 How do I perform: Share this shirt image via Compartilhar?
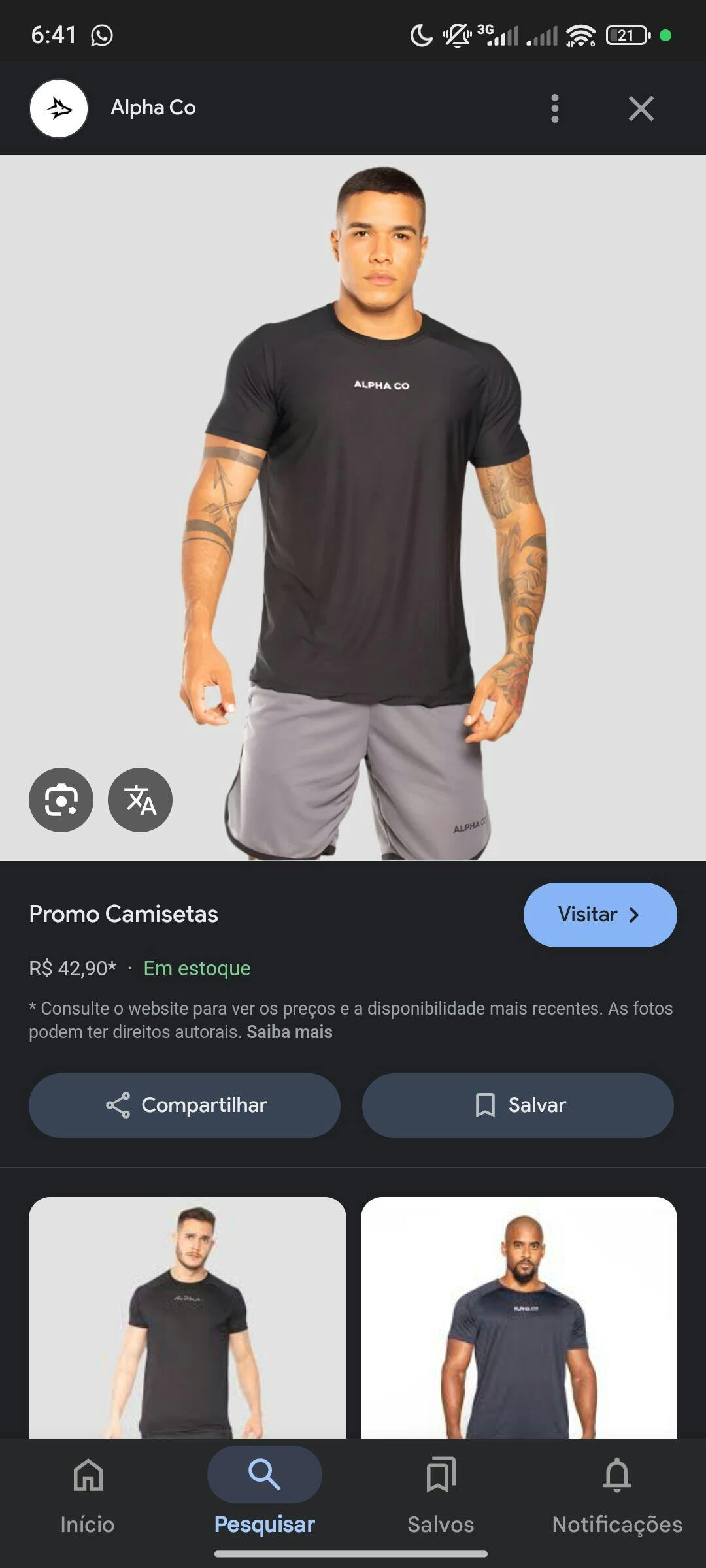coord(184,1105)
